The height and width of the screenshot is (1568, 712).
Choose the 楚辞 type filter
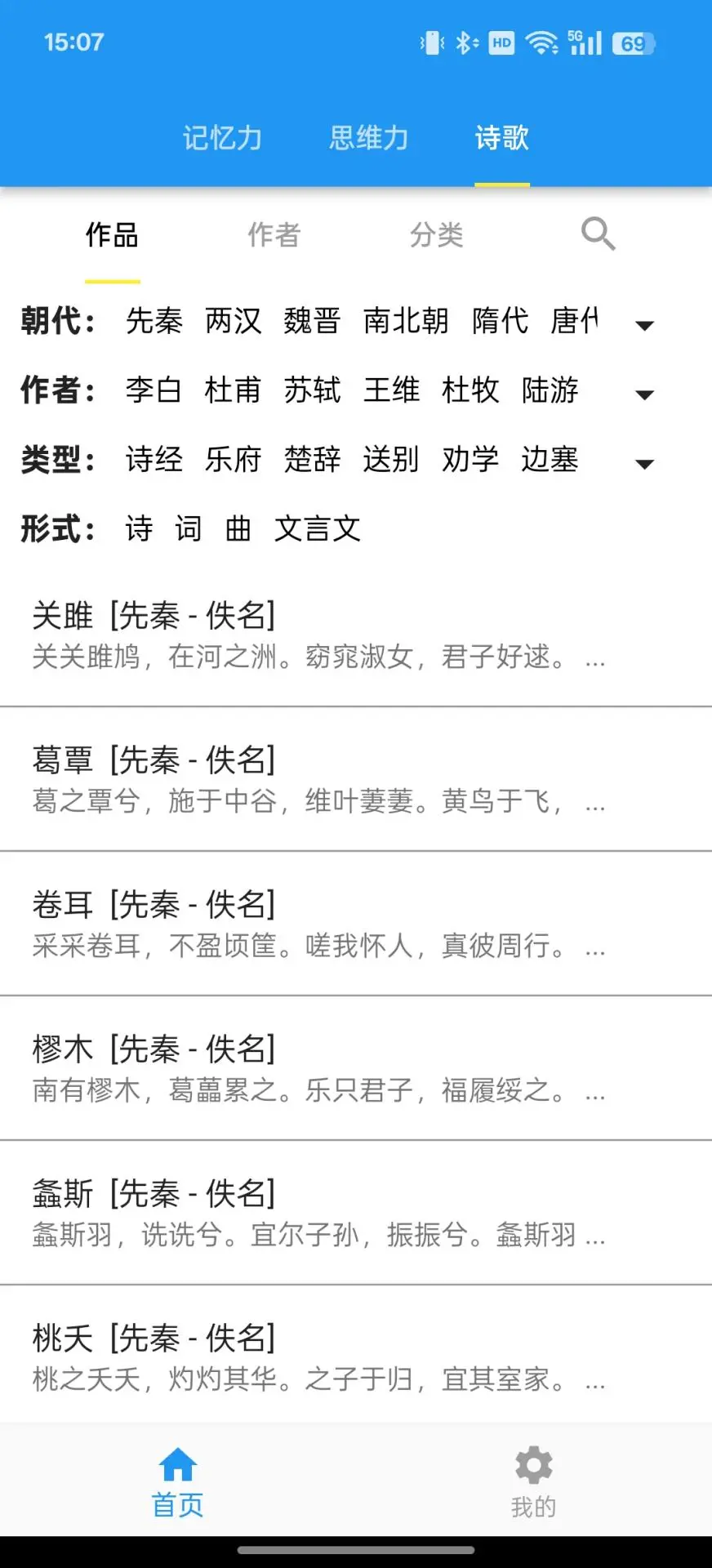coord(312,460)
